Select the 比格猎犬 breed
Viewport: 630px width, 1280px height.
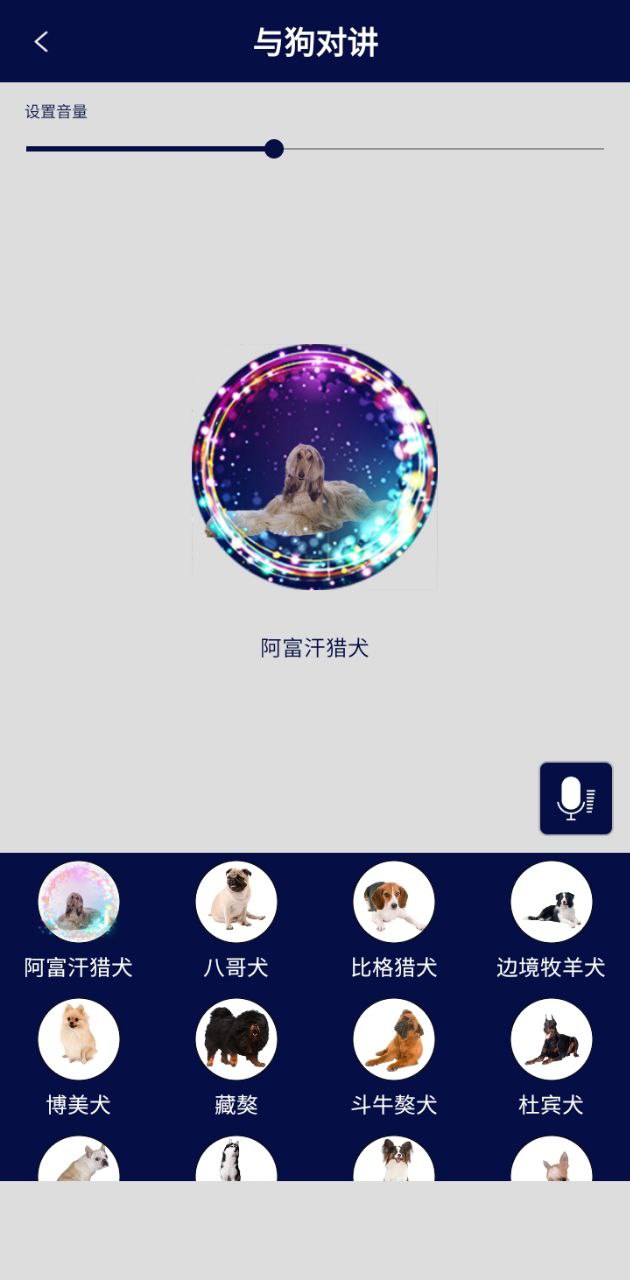click(394, 903)
